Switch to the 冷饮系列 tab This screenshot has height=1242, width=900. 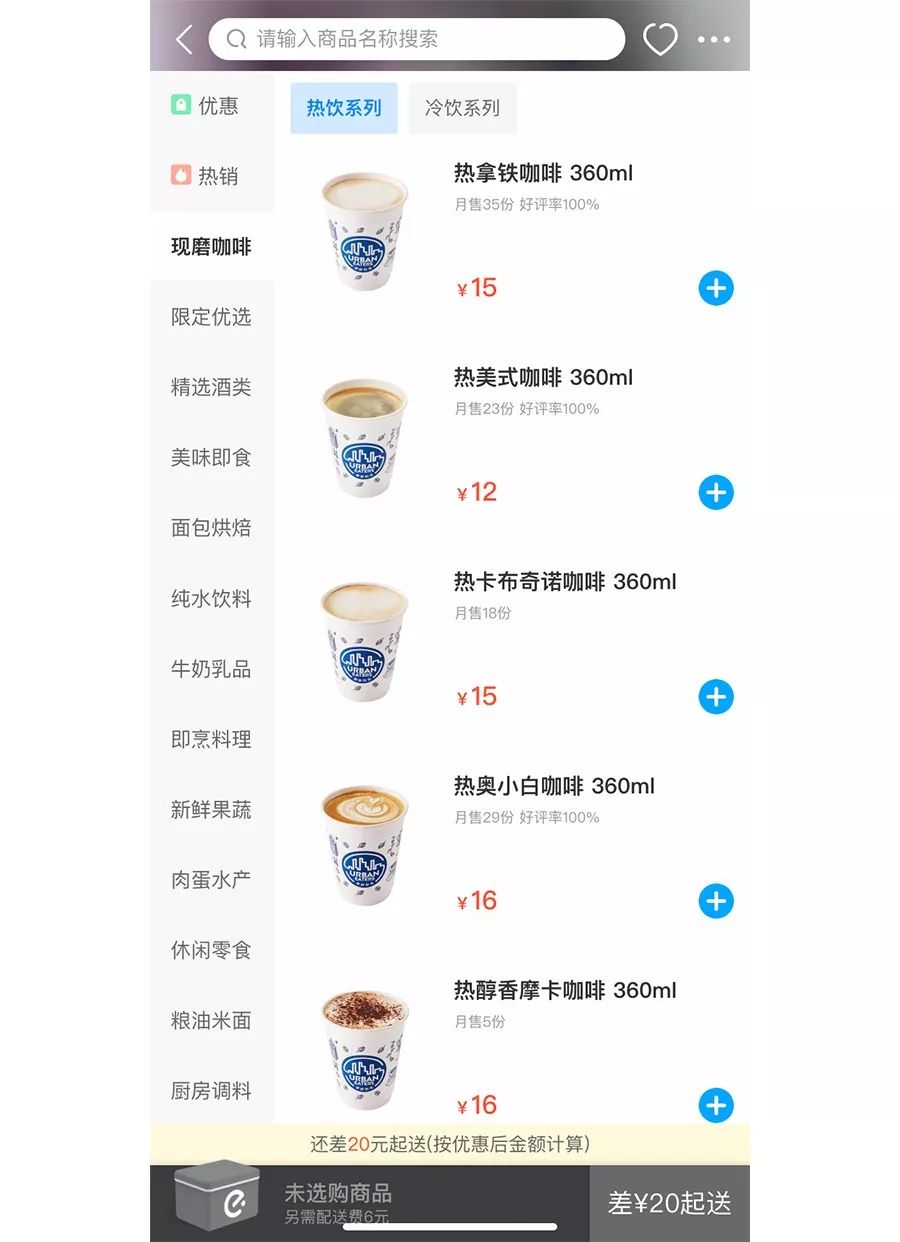[463, 107]
